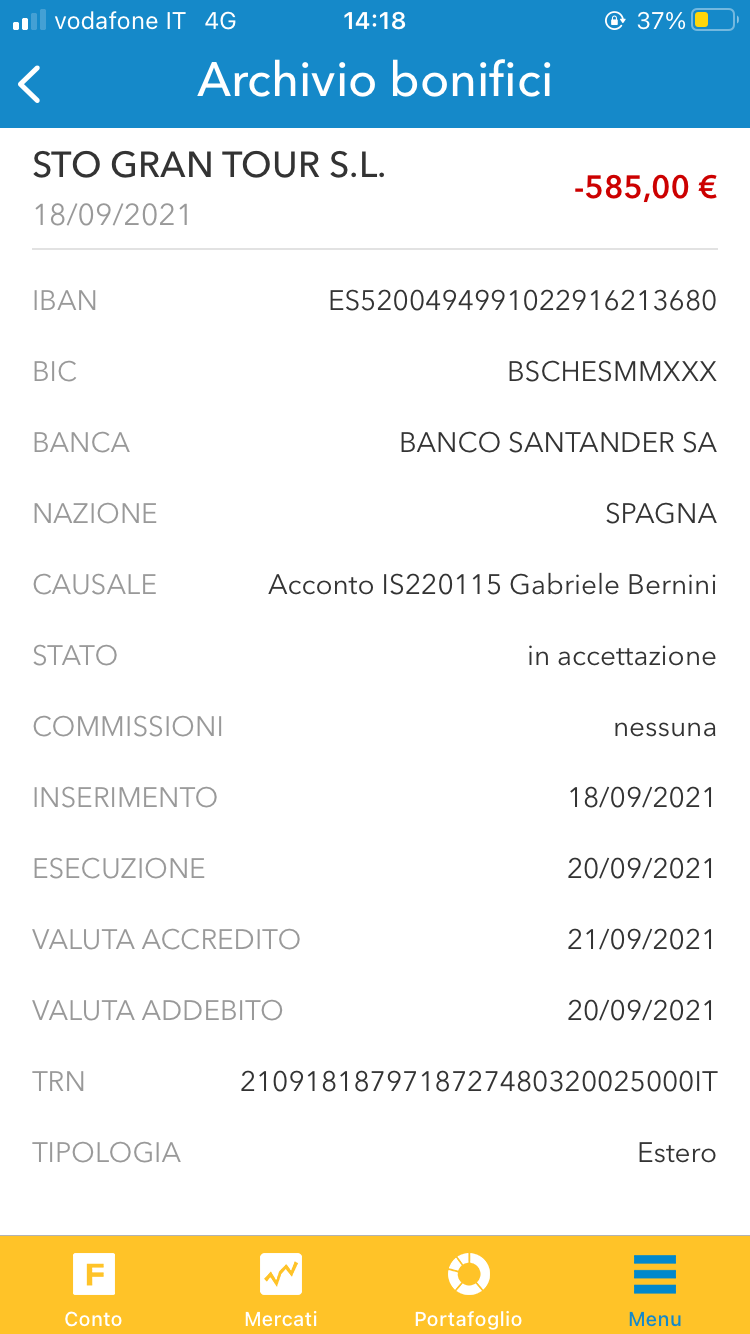750x1334 pixels.
Task: Go back from Archivio bonifici
Action: [30, 84]
